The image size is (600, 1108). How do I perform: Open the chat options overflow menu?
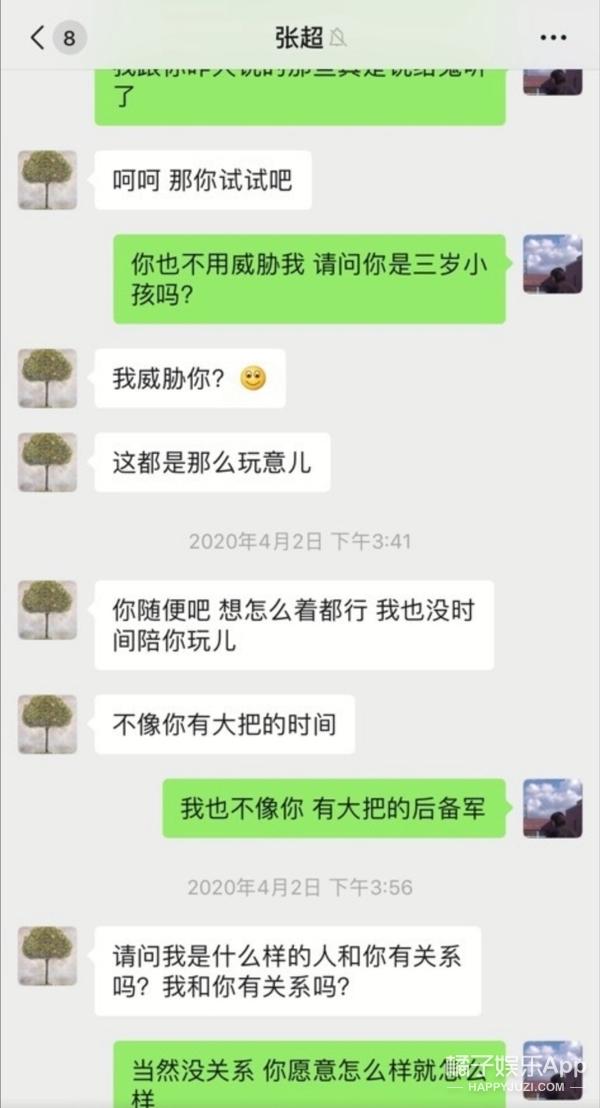click(x=552, y=38)
